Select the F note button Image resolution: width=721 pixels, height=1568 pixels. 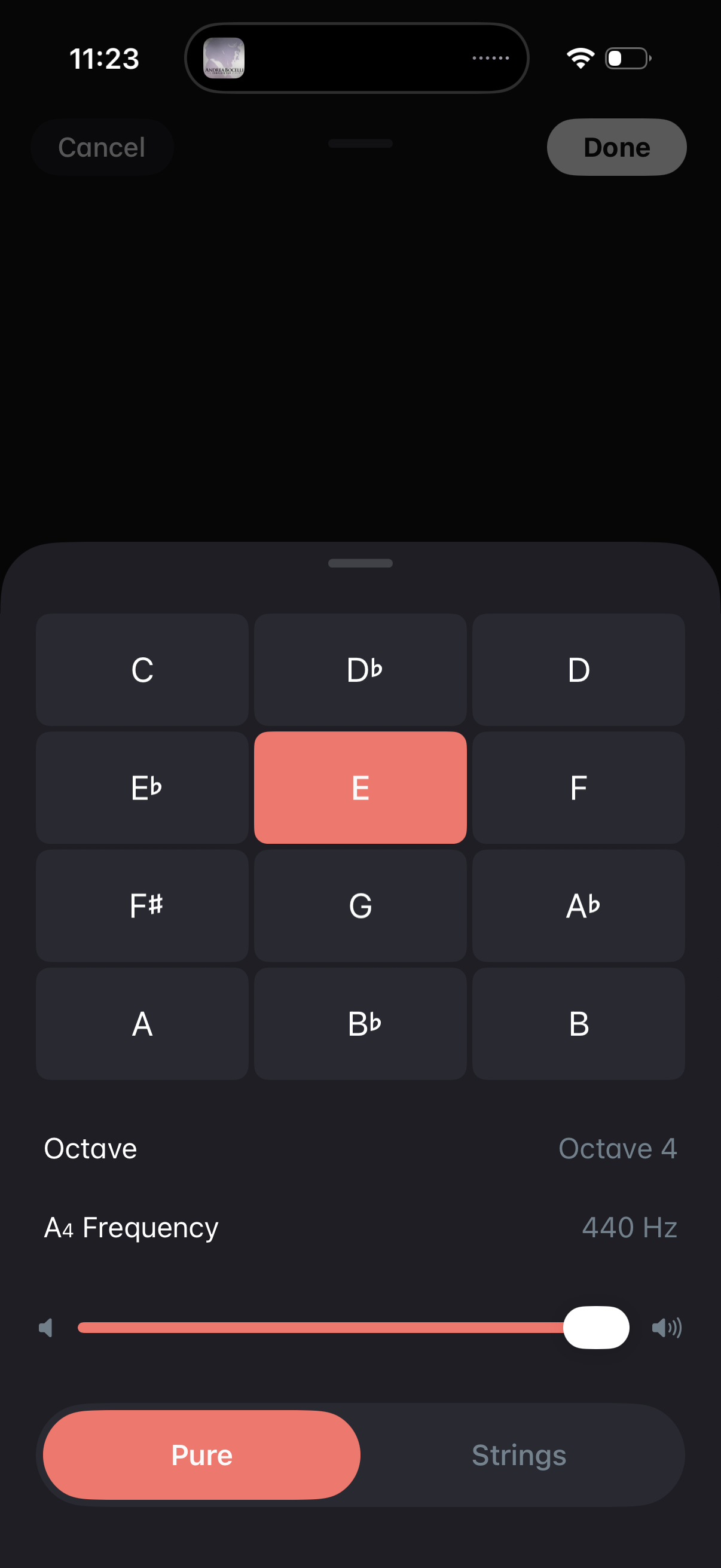(x=578, y=787)
